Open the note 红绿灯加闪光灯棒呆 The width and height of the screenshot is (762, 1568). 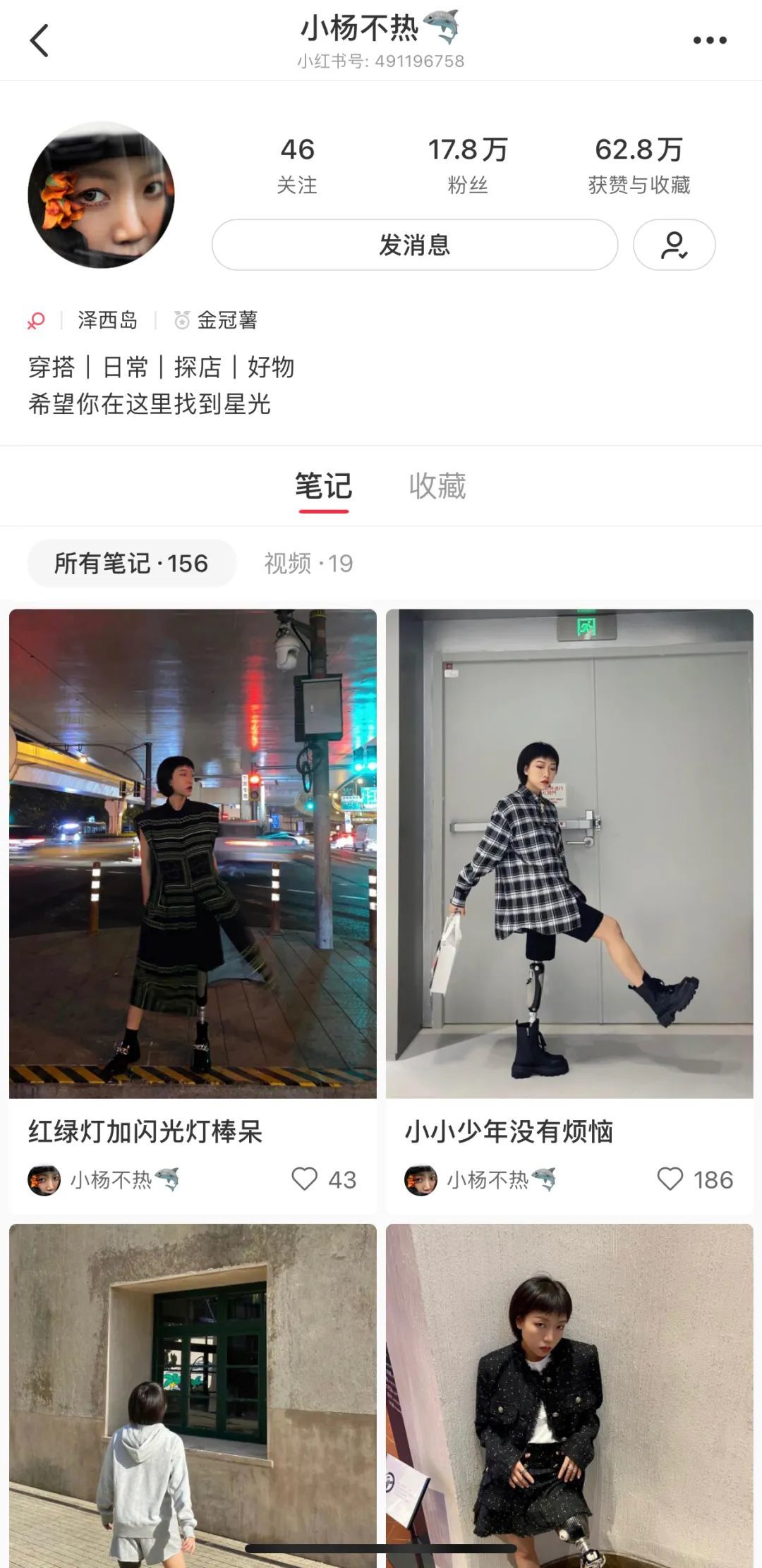[193, 853]
